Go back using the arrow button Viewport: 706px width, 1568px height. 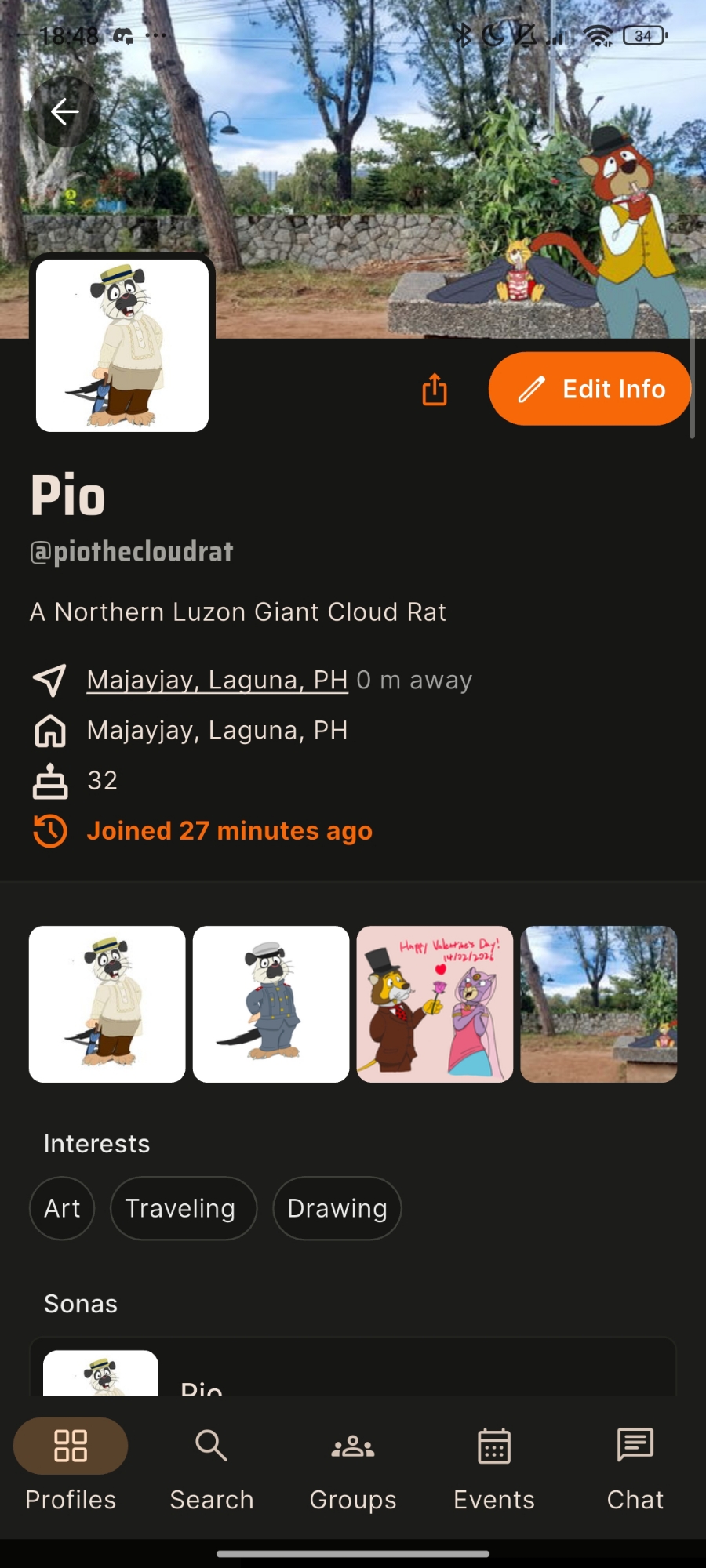[64, 112]
